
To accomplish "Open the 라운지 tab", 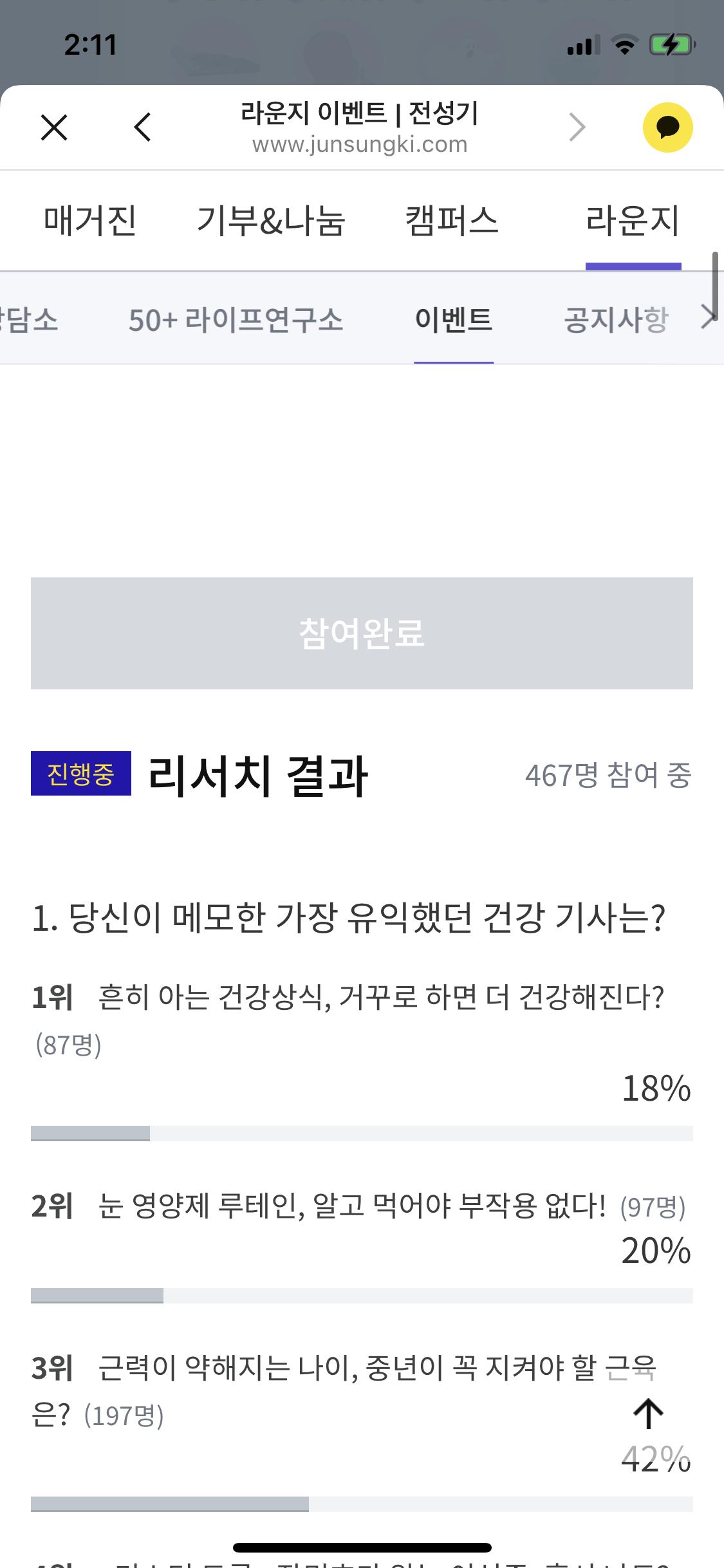I will coord(633,221).
